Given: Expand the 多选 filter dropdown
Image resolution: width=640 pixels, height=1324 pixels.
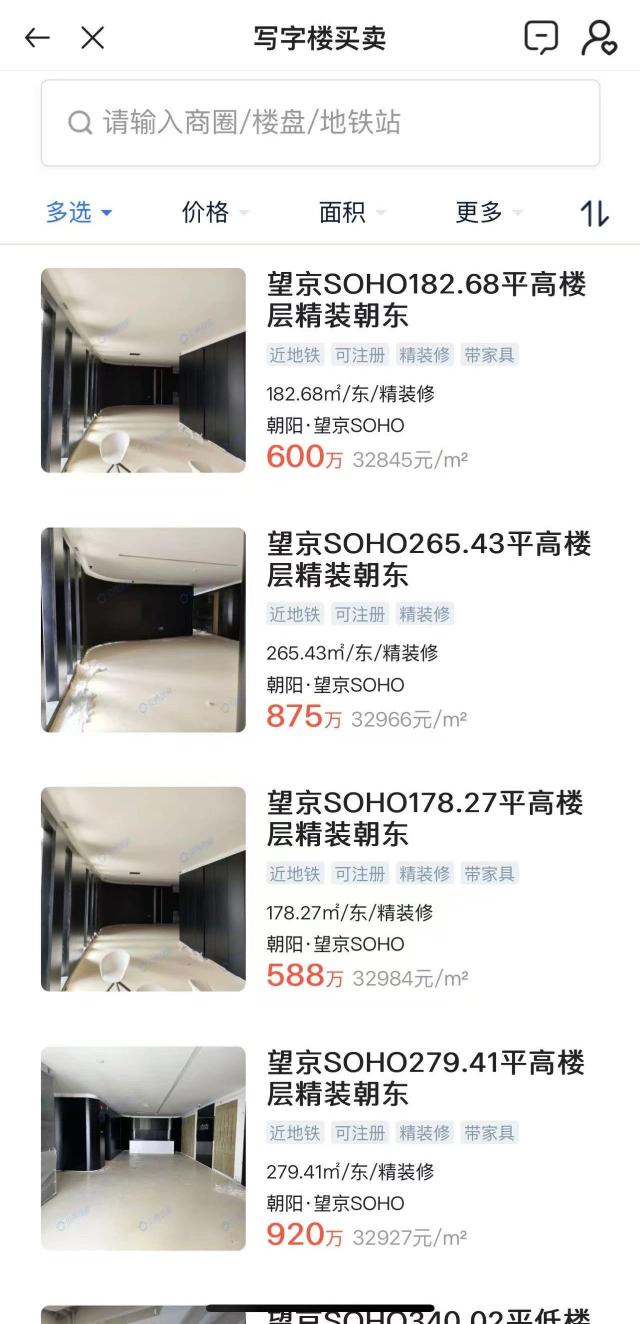Looking at the screenshot, I should pos(79,212).
